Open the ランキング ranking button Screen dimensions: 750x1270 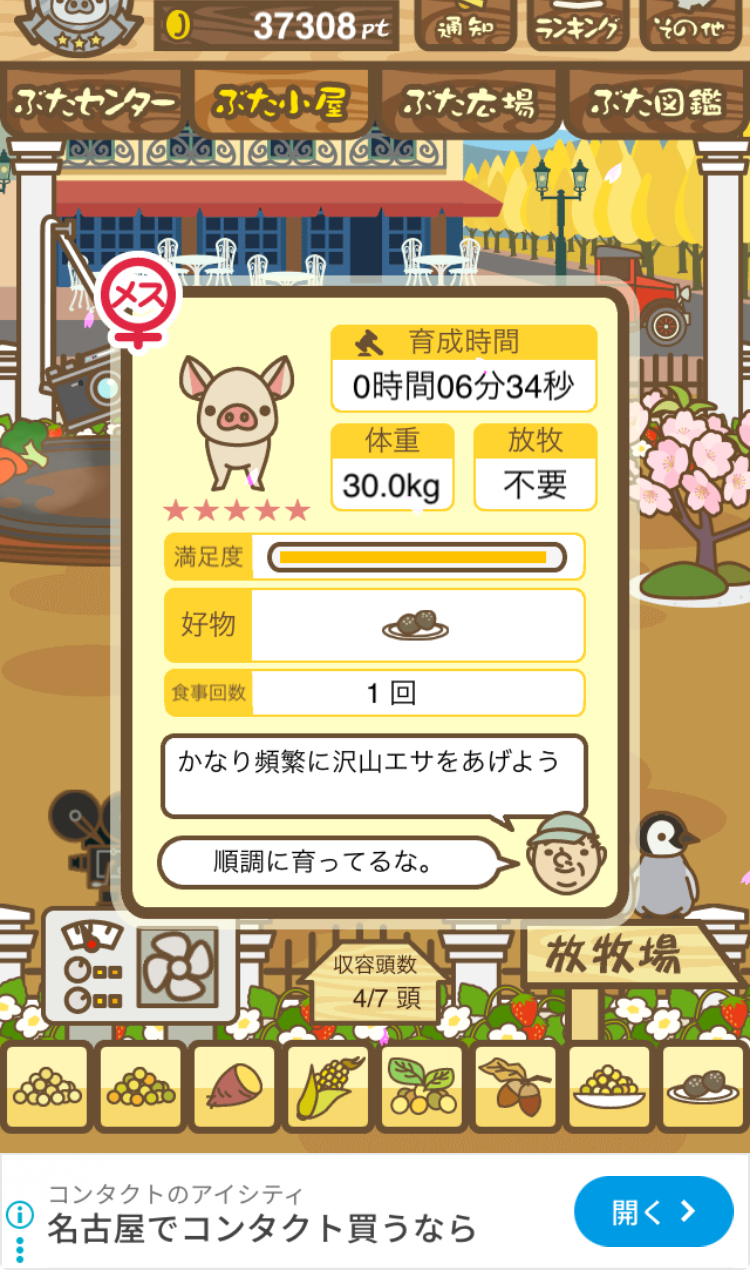pos(577,24)
